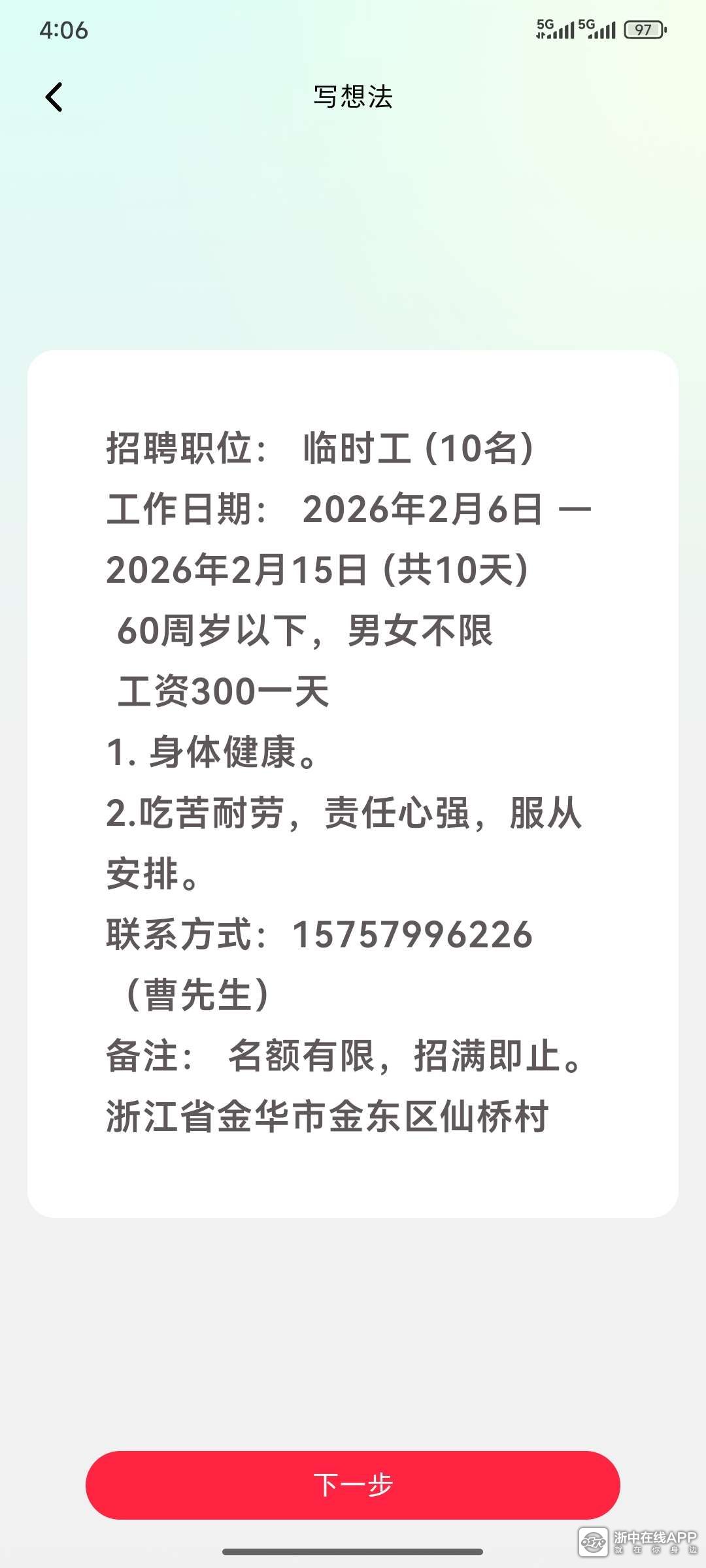Go back from 写想法 screen
Viewport: 706px width, 1568px height.
[x=54, y=97]
